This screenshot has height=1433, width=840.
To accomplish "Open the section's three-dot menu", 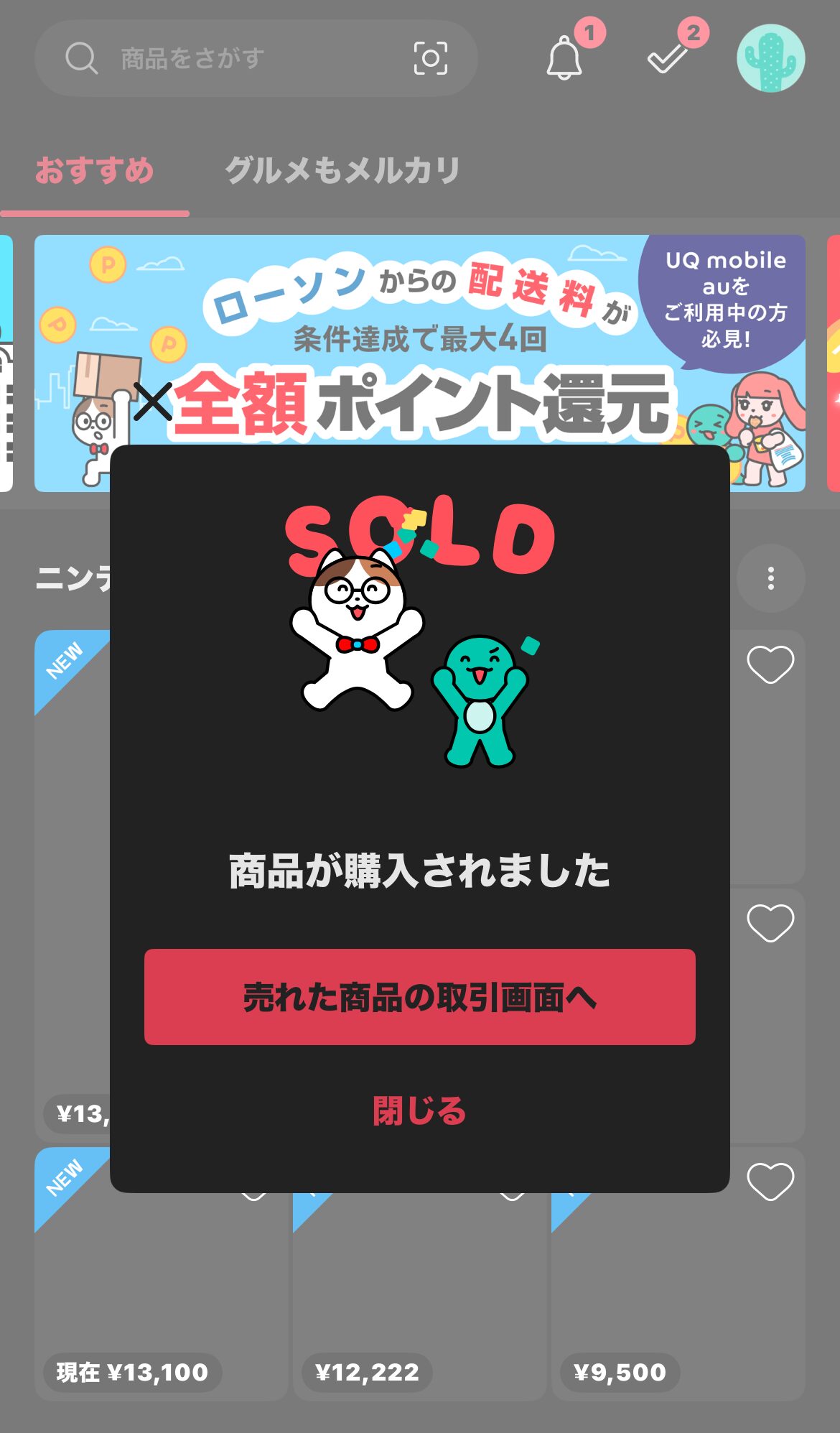I will tap(770, 578).
